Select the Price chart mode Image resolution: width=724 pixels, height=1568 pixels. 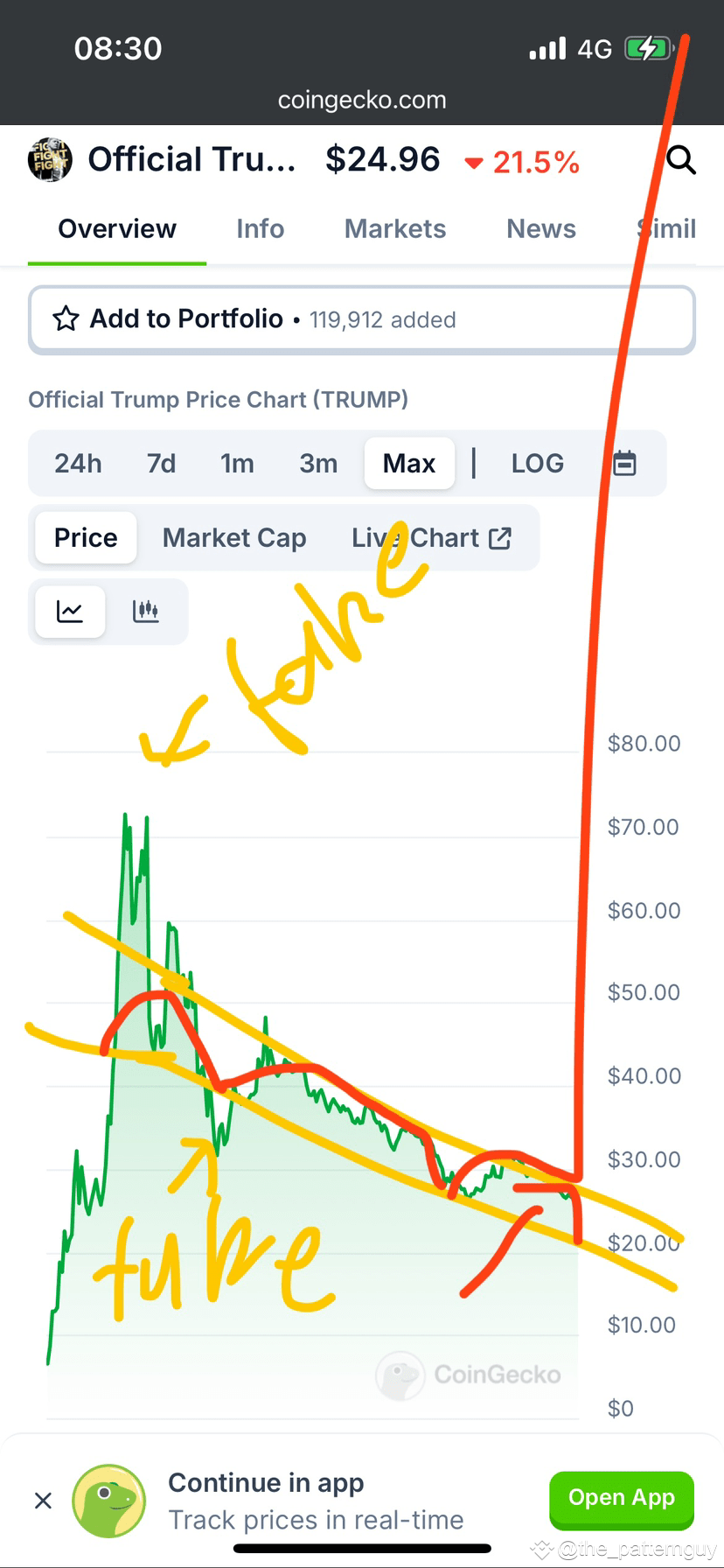coord(85,537)
